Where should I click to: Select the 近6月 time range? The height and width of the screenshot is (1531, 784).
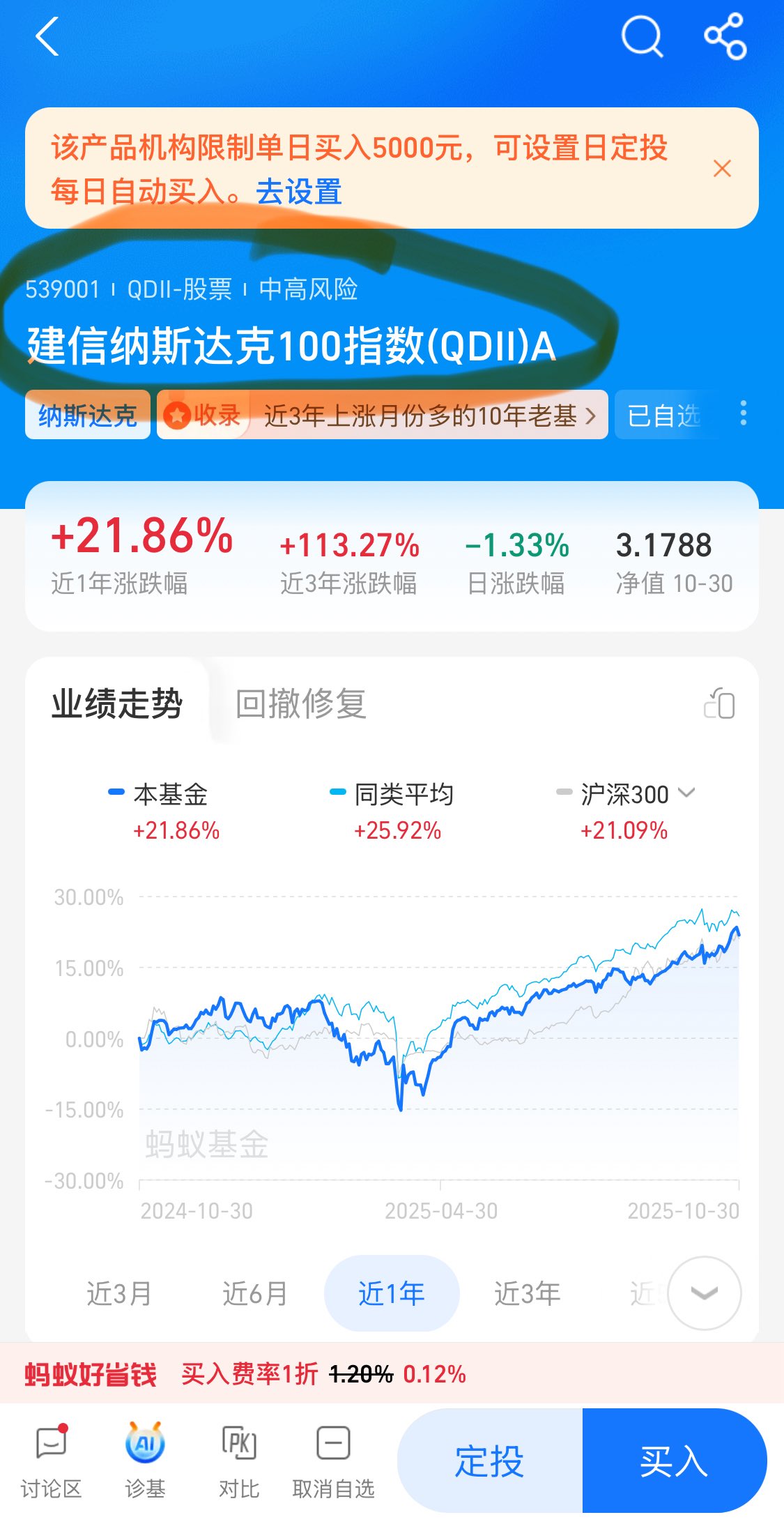[255, 1294]
